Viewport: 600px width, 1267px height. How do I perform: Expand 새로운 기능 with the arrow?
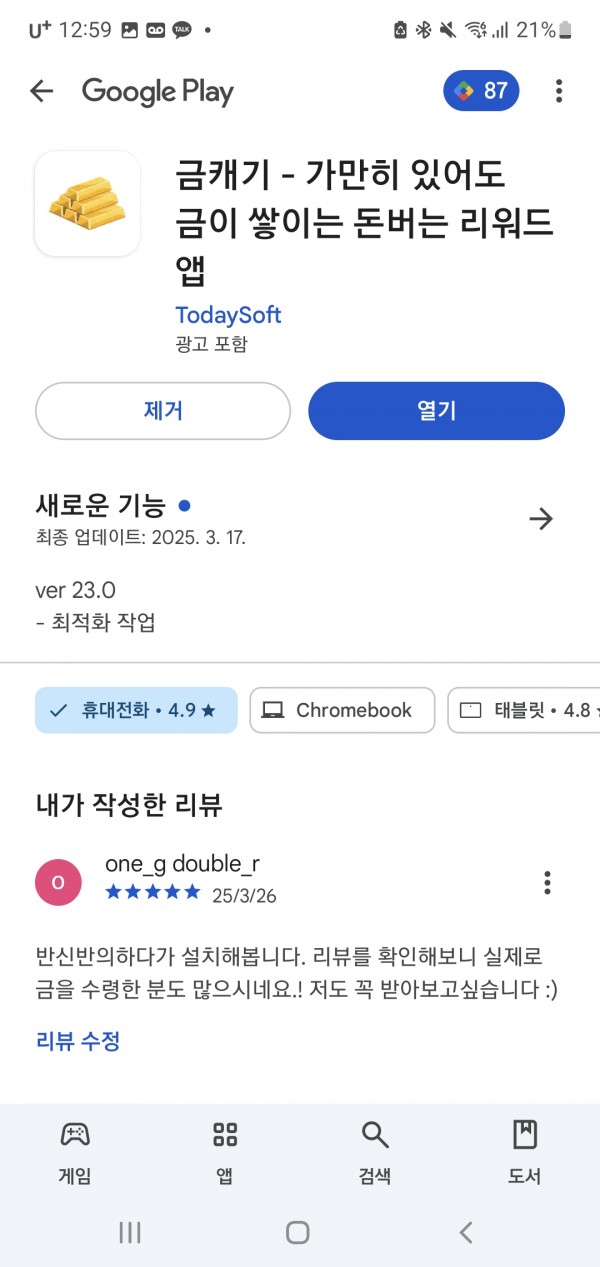tap(541, 518)
